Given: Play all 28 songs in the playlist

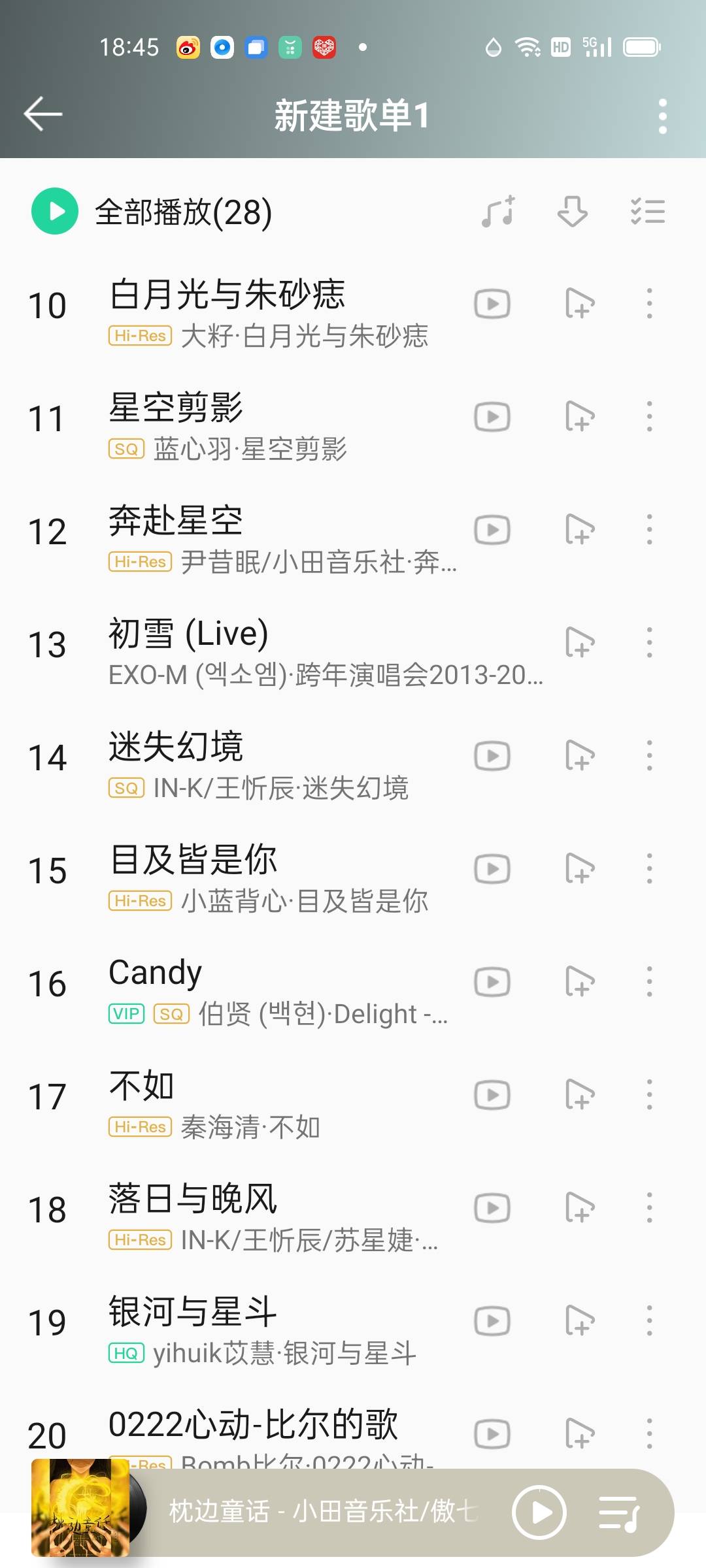Looking at the screenshot, I should click(x=54, y=211).
